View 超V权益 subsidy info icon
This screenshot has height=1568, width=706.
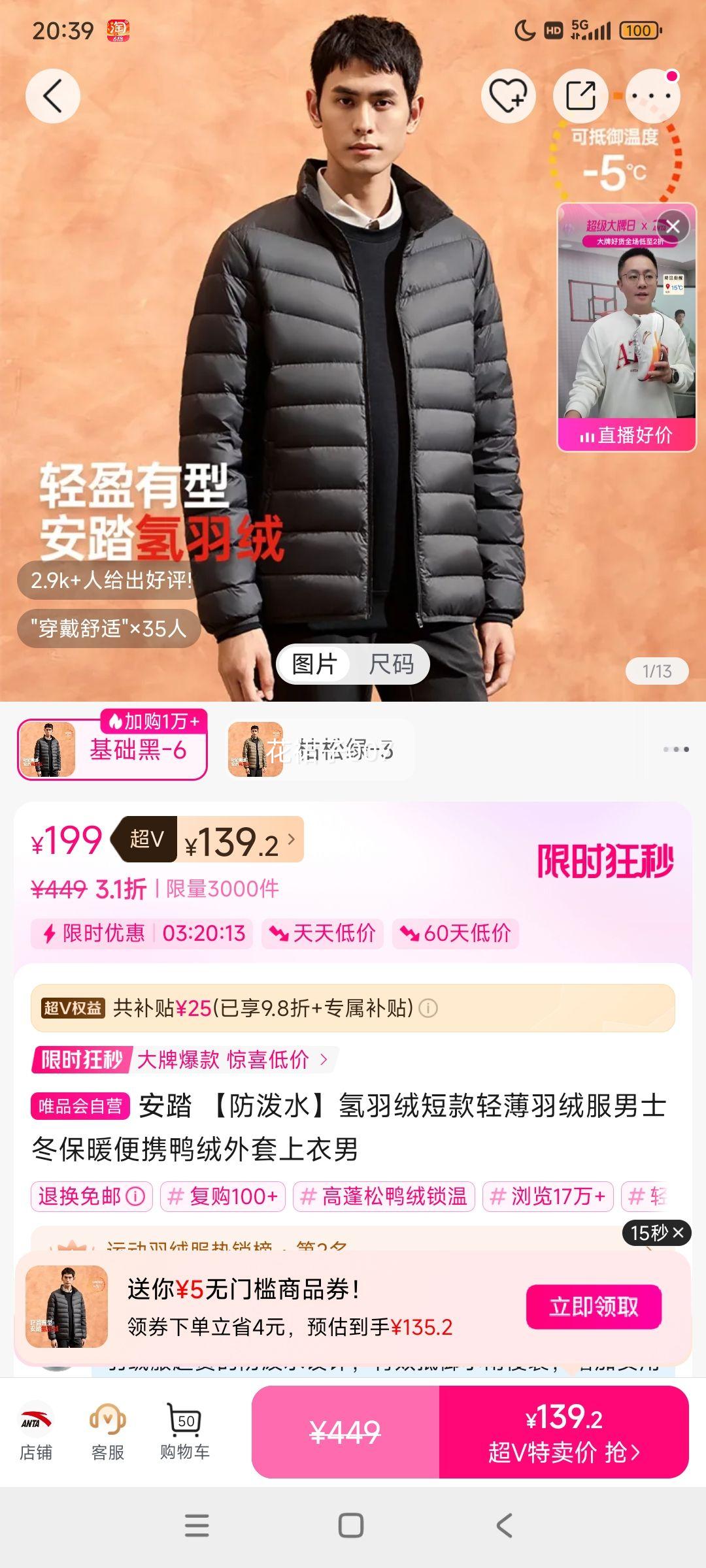coord(428,1008)
